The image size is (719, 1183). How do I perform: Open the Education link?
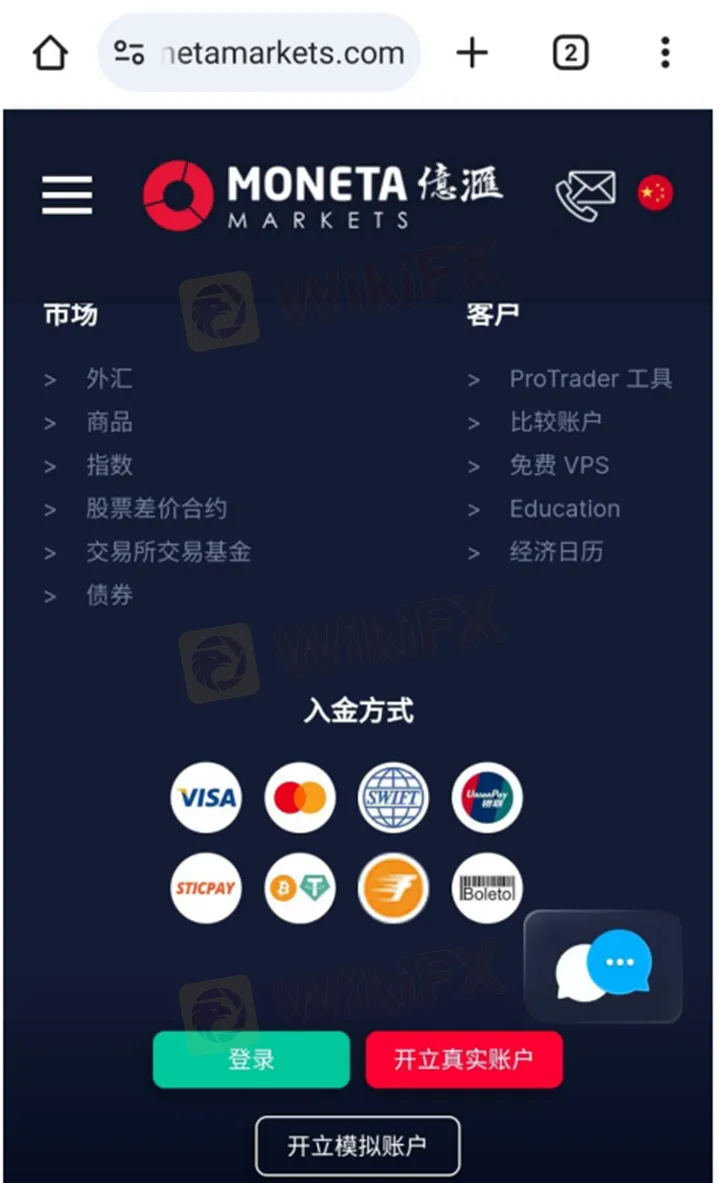tap(564, 508)
